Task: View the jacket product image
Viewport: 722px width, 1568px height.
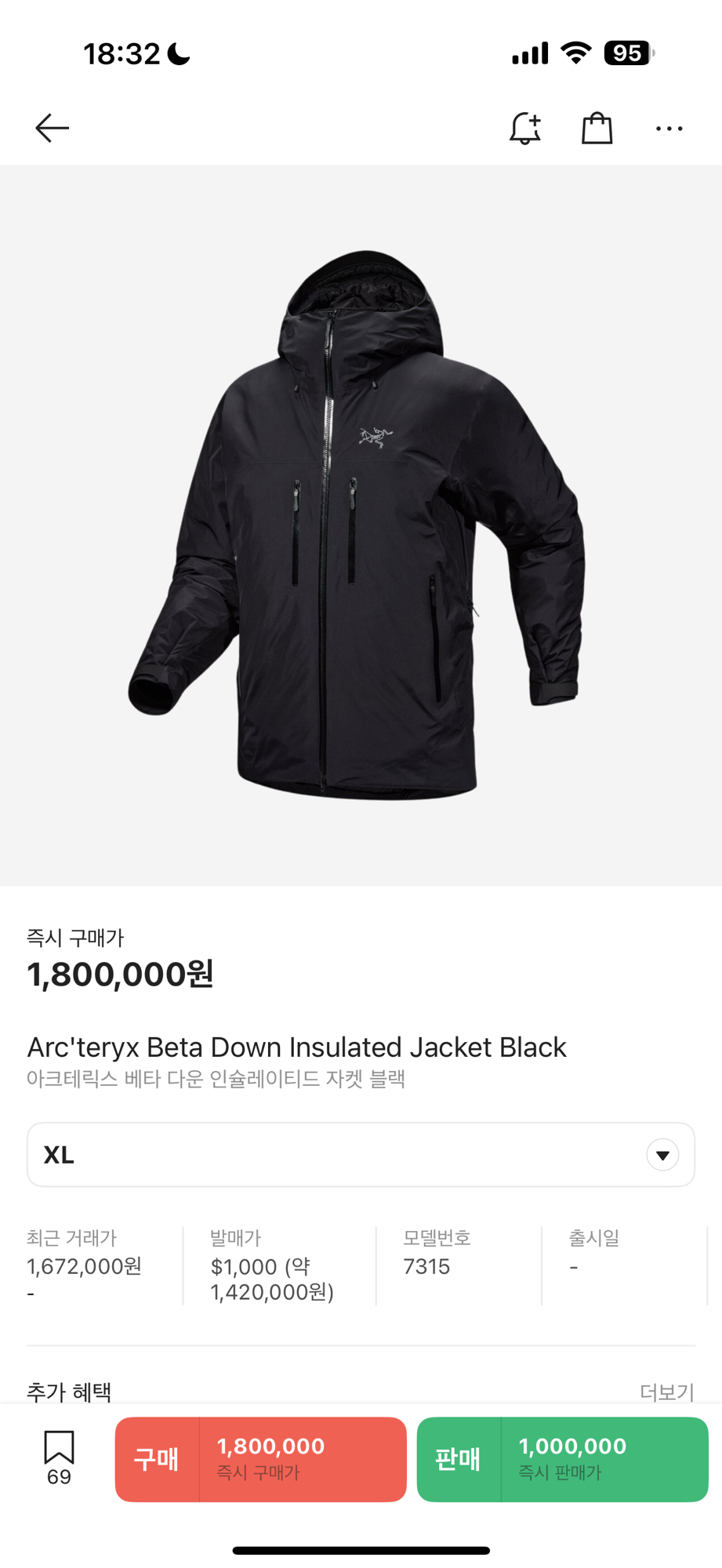Action: 361,525
